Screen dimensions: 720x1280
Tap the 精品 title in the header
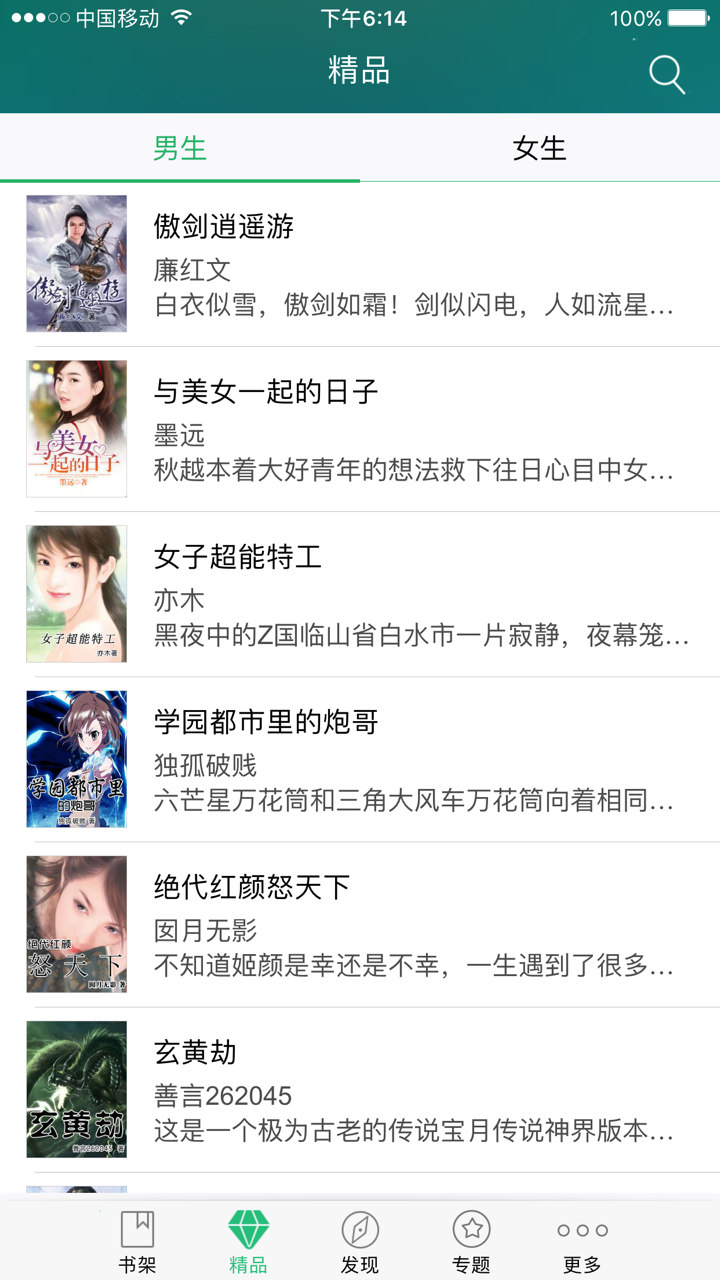pyautogui.click(x=359, y=74)
